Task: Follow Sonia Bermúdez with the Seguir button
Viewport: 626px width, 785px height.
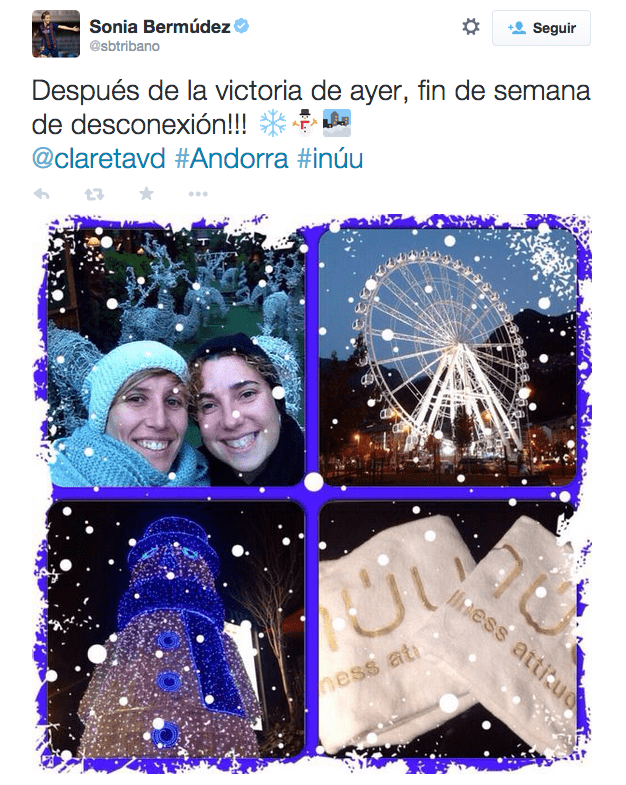Action: click(x=541, y=28)
